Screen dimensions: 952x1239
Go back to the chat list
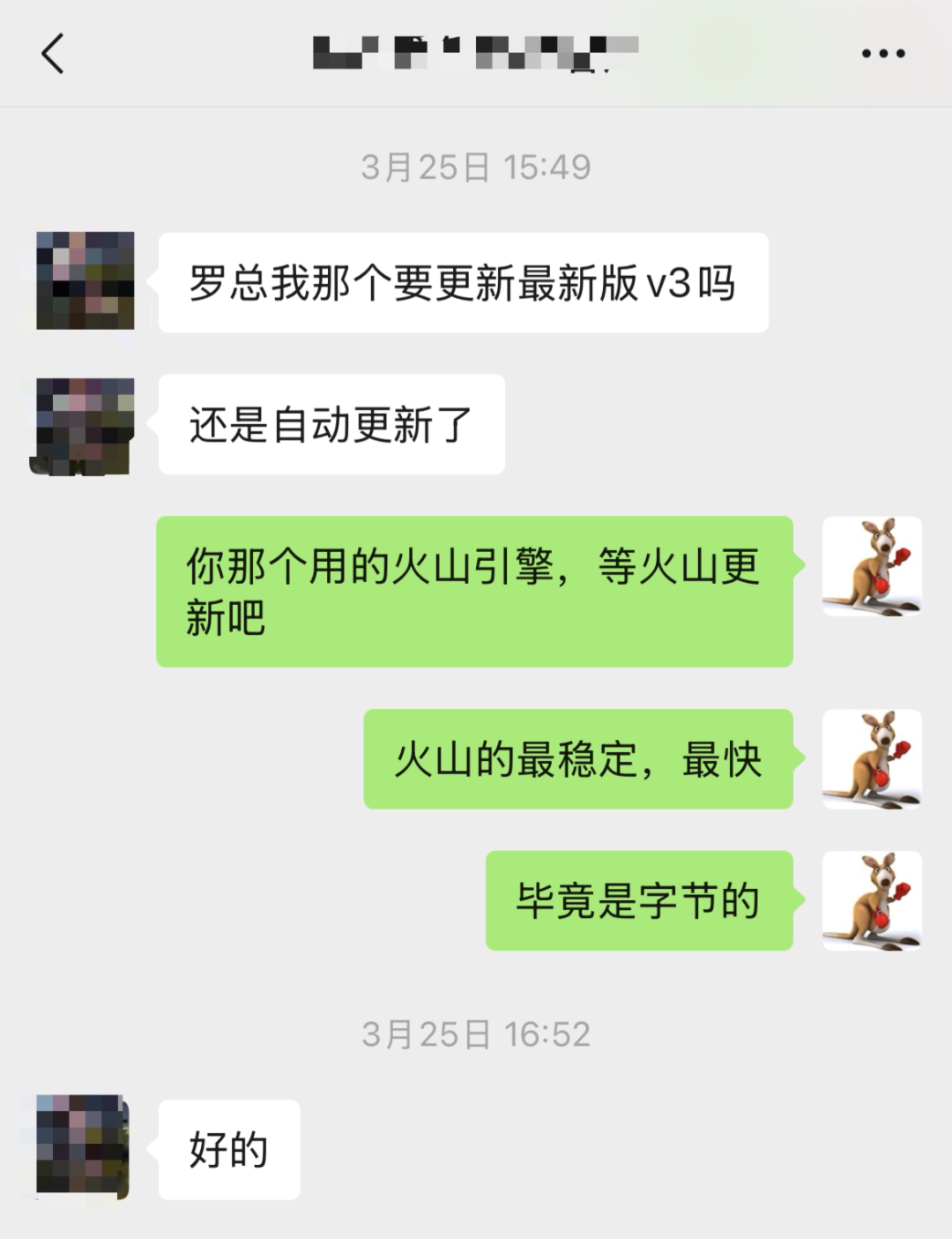coord(53,54)
